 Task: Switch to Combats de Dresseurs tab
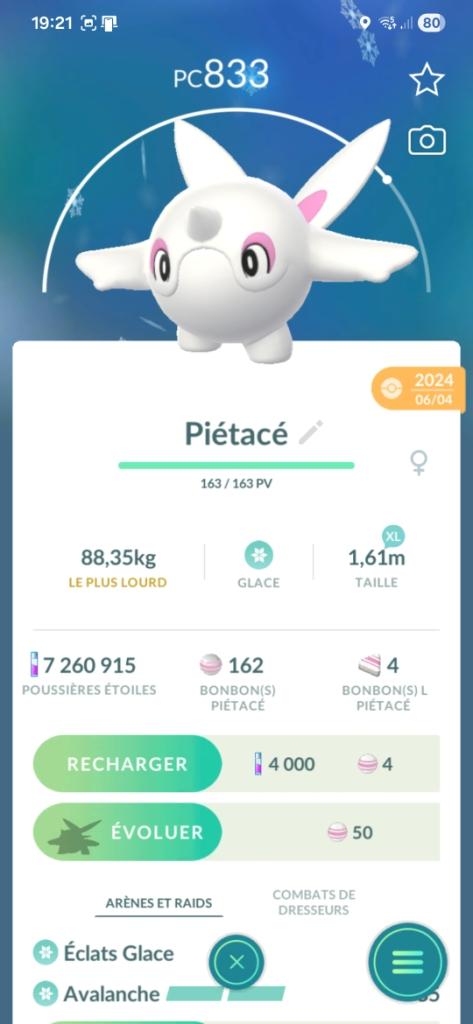(314, 902)
